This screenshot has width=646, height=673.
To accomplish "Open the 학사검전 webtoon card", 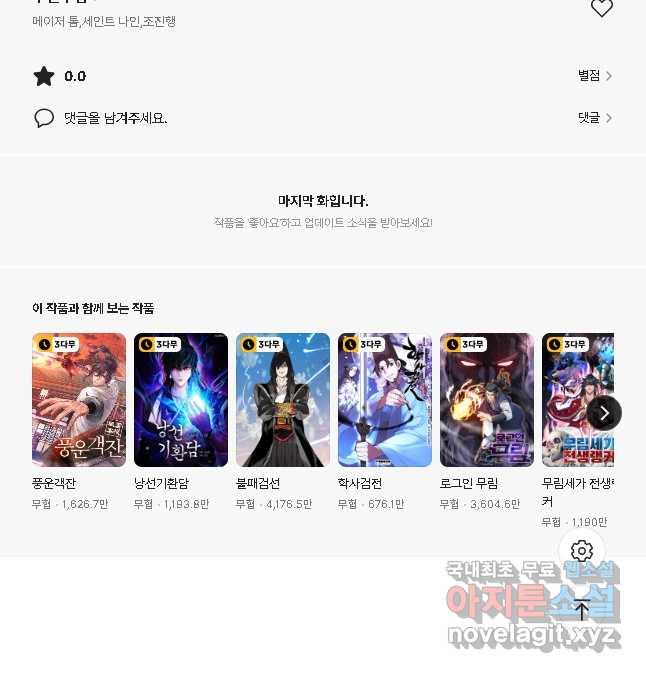I will tap(385, 400).
